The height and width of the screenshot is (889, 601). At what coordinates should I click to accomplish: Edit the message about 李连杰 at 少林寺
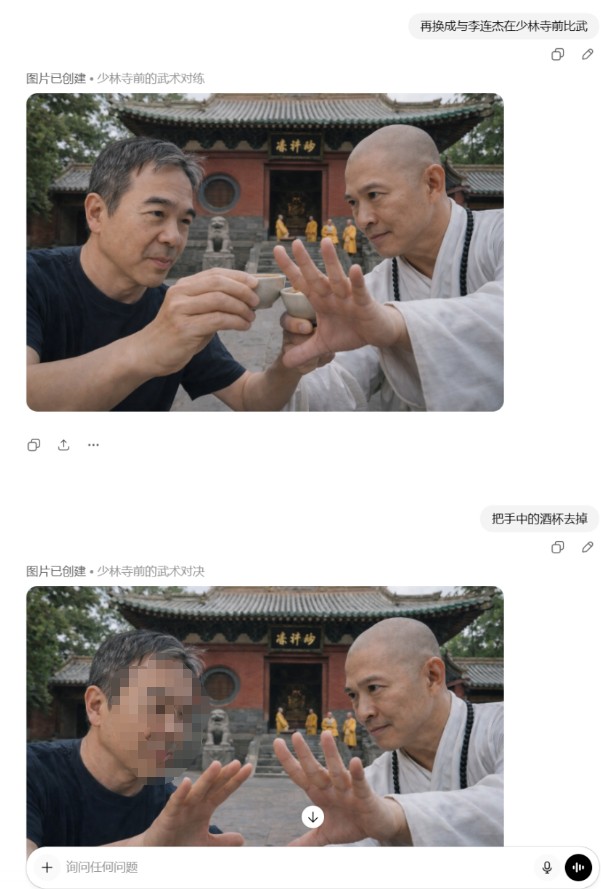(587, 54)
